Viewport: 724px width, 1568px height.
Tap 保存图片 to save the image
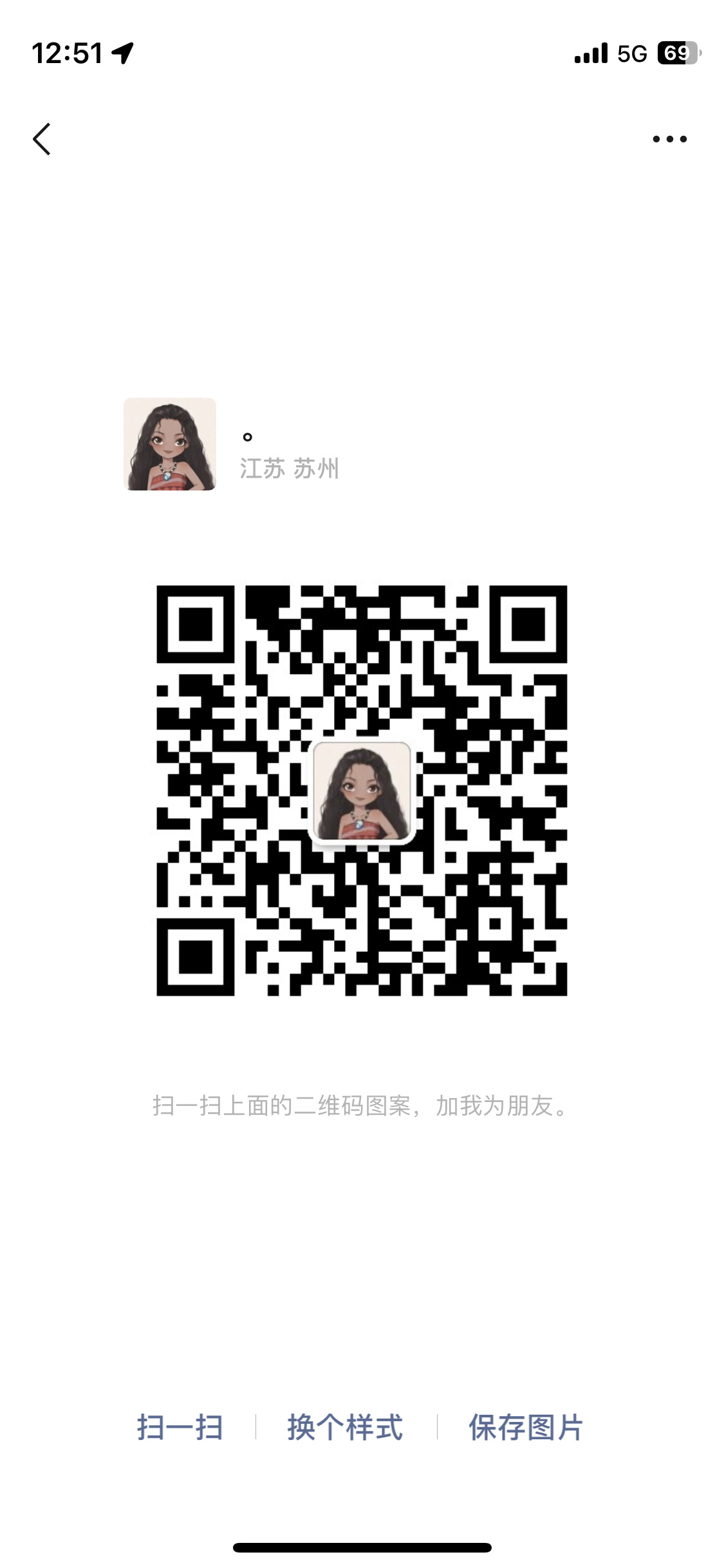(526, 1427)
